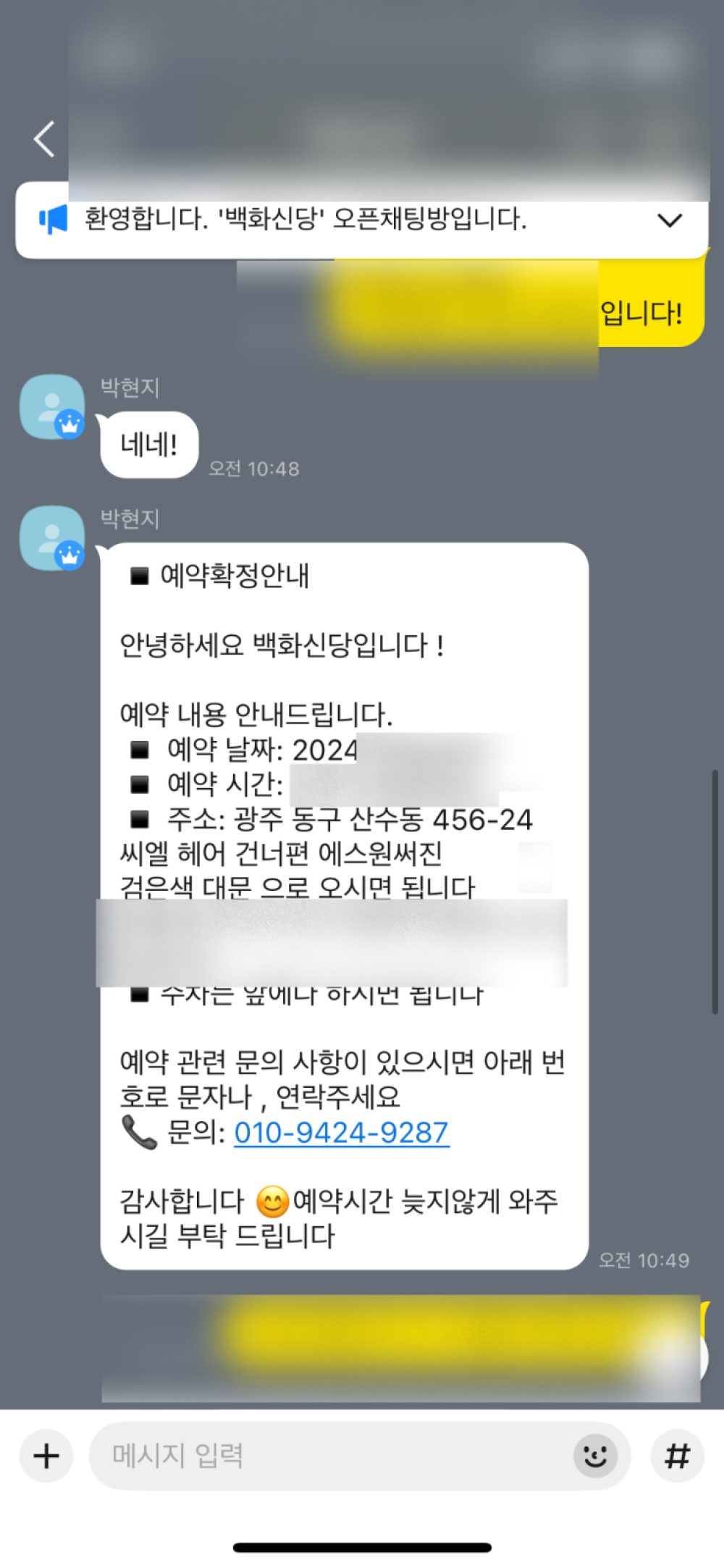This screenshot has width=724, height=1568.
Task: Go back from the chat room
Action: 45,139
